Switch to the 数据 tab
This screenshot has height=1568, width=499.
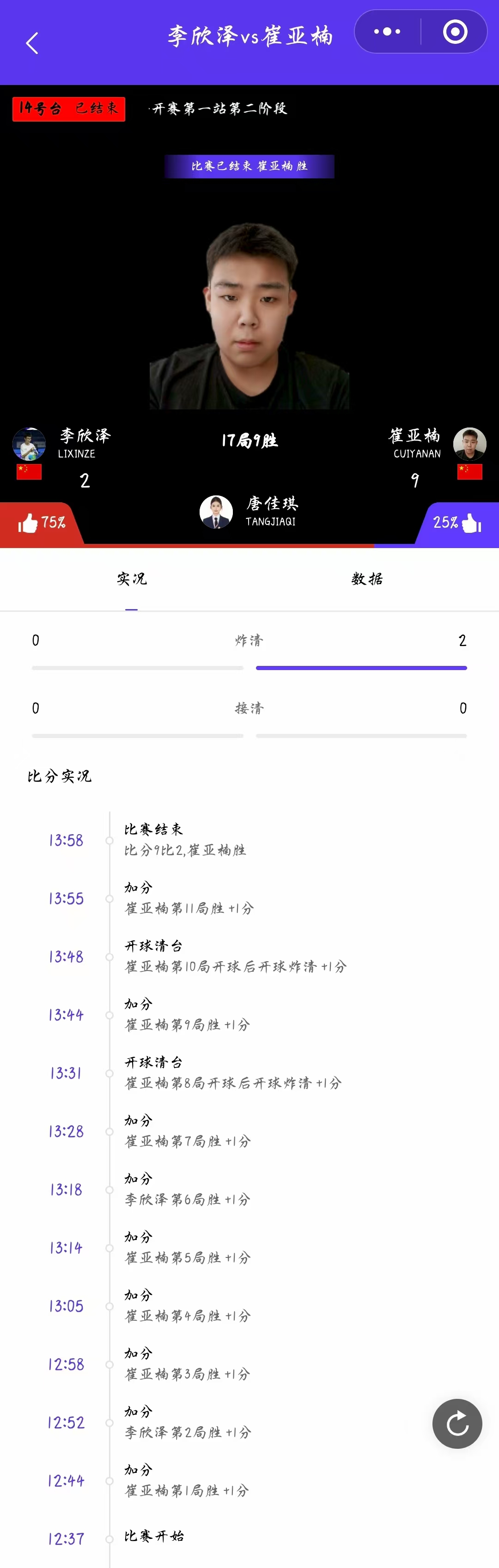(367, 579)
